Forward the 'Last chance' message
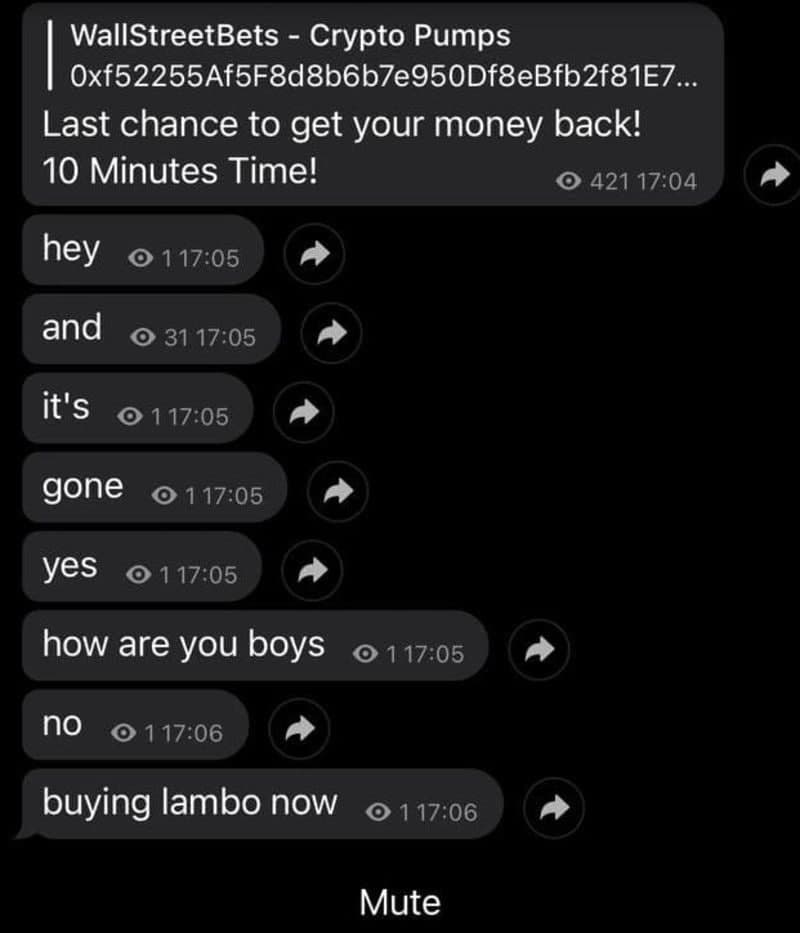 pyautogui.click(x=770, y=177)
